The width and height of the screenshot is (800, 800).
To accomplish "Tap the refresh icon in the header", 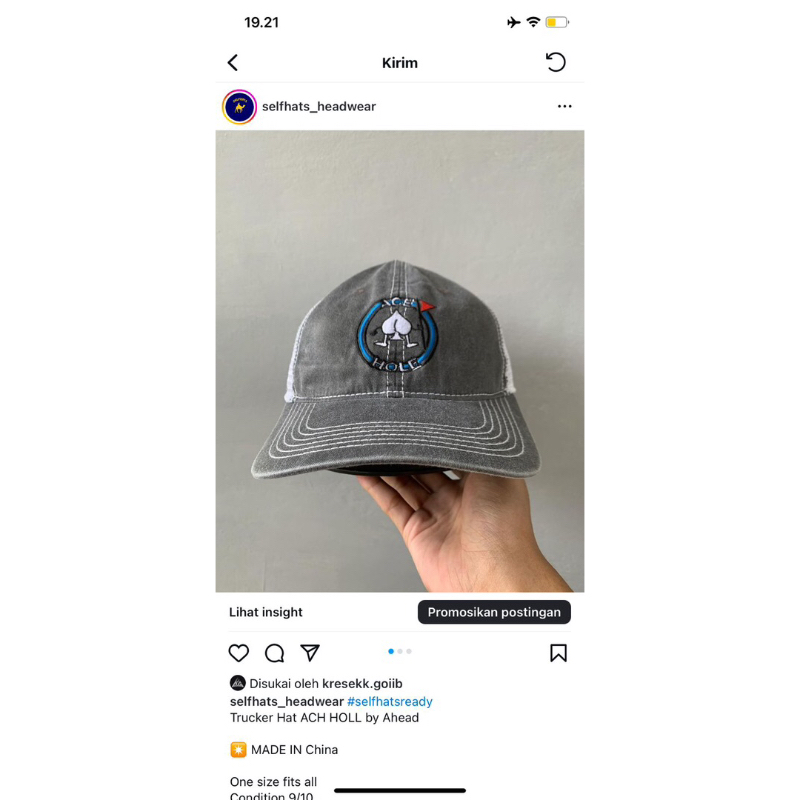I will (556, 63).
